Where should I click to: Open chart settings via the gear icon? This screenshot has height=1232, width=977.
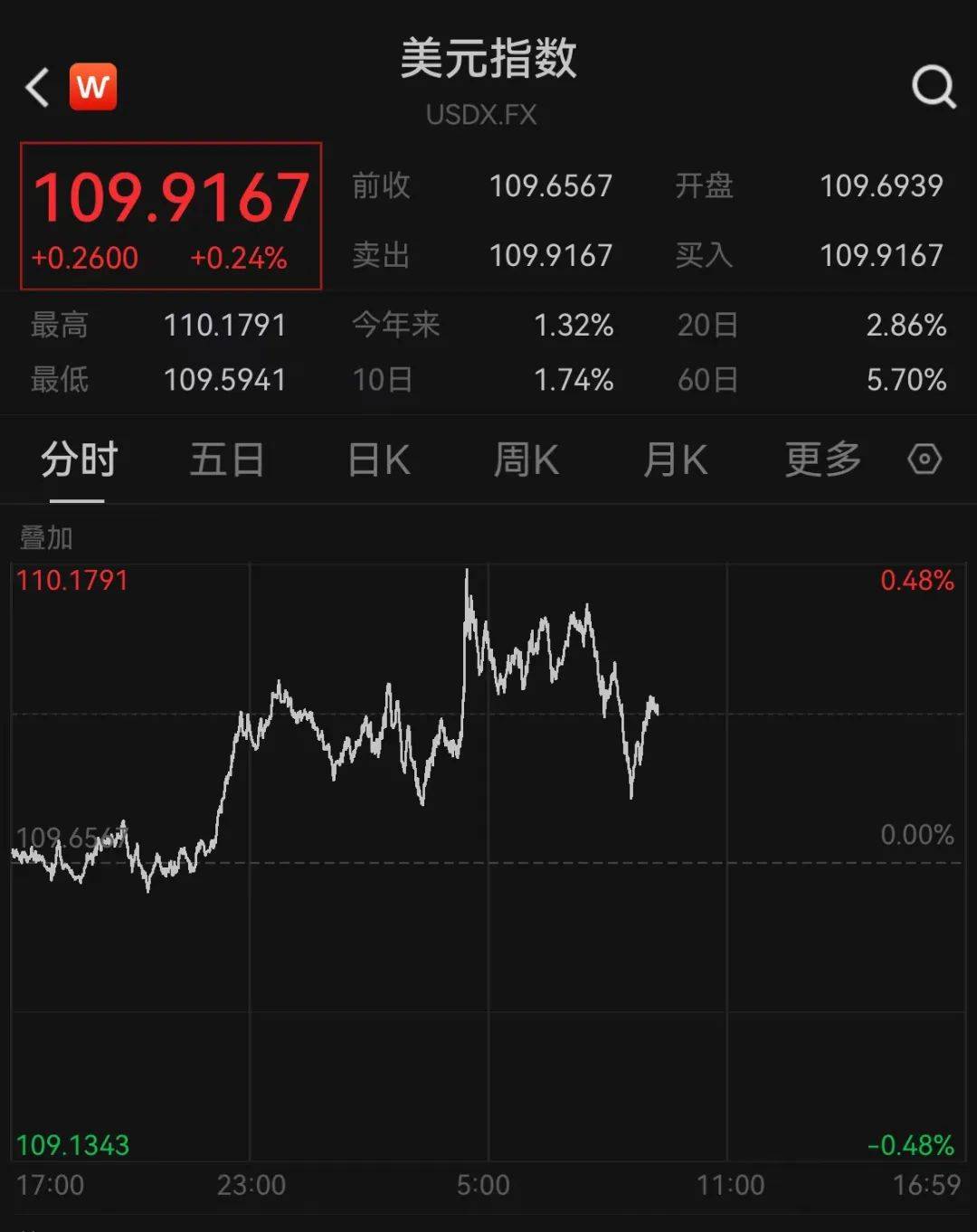pos(924,460)
